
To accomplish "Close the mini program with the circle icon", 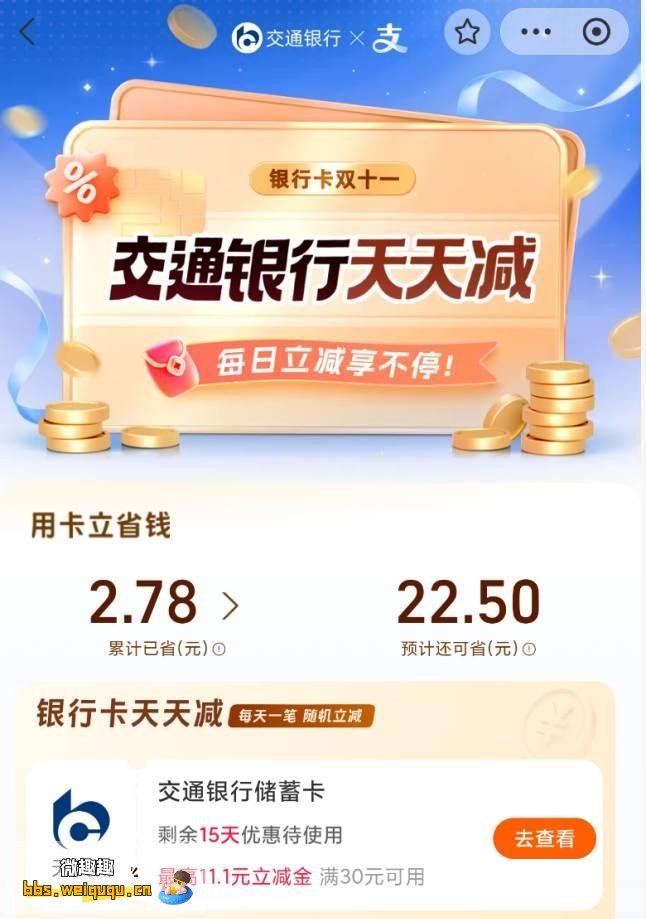I will pyautogui.click(x=596, y=32).
